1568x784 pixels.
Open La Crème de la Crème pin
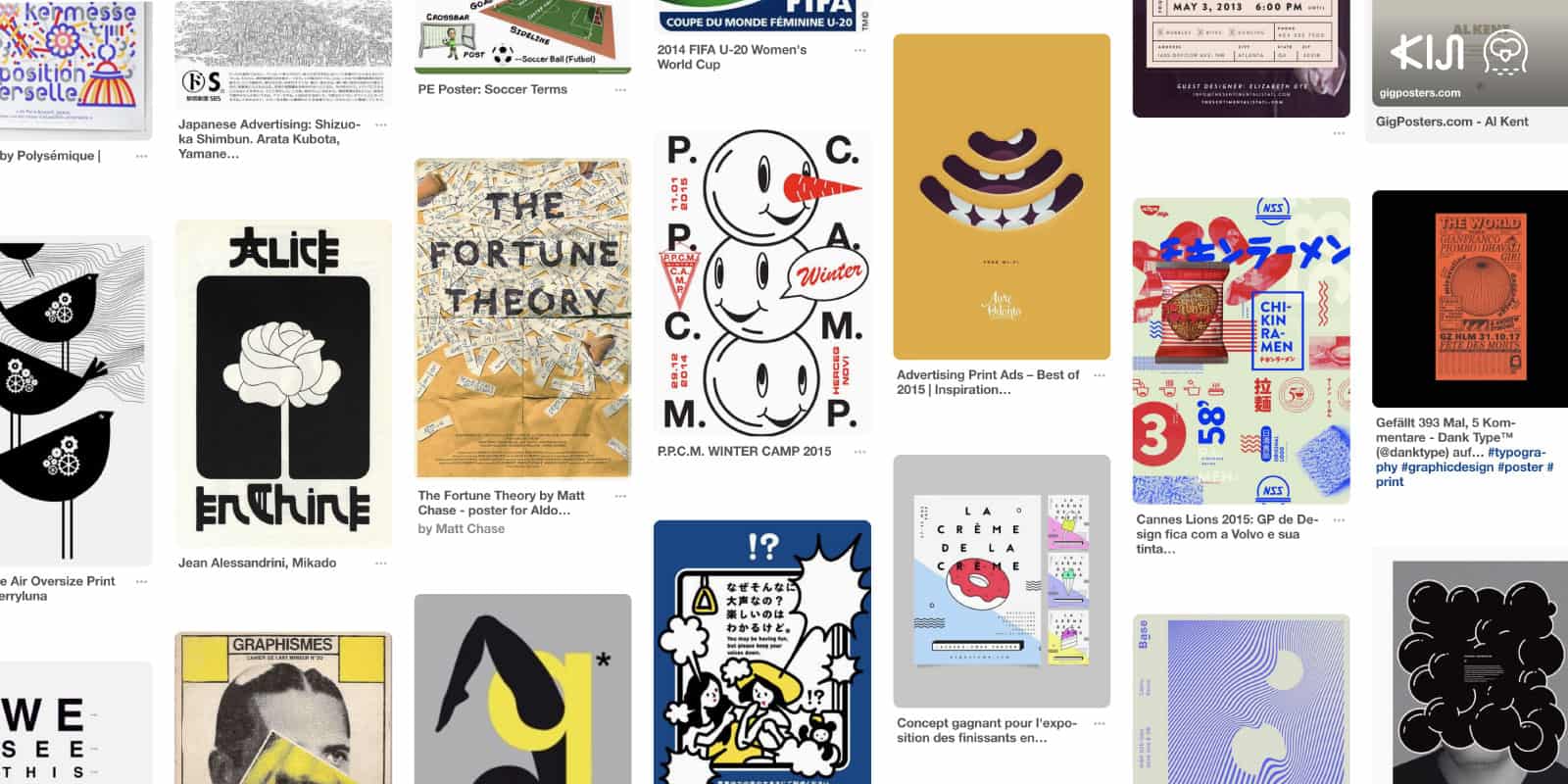1001,580
